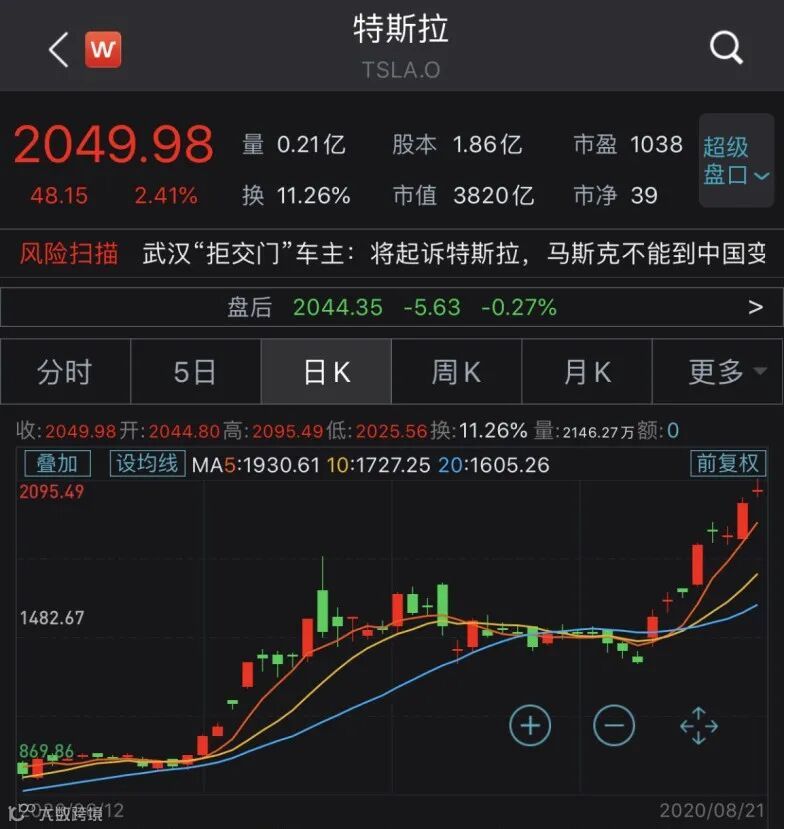This screenshot has width=785, height=829.
Task: Zoom in the chart with plus button
Action: pos(530,725)
